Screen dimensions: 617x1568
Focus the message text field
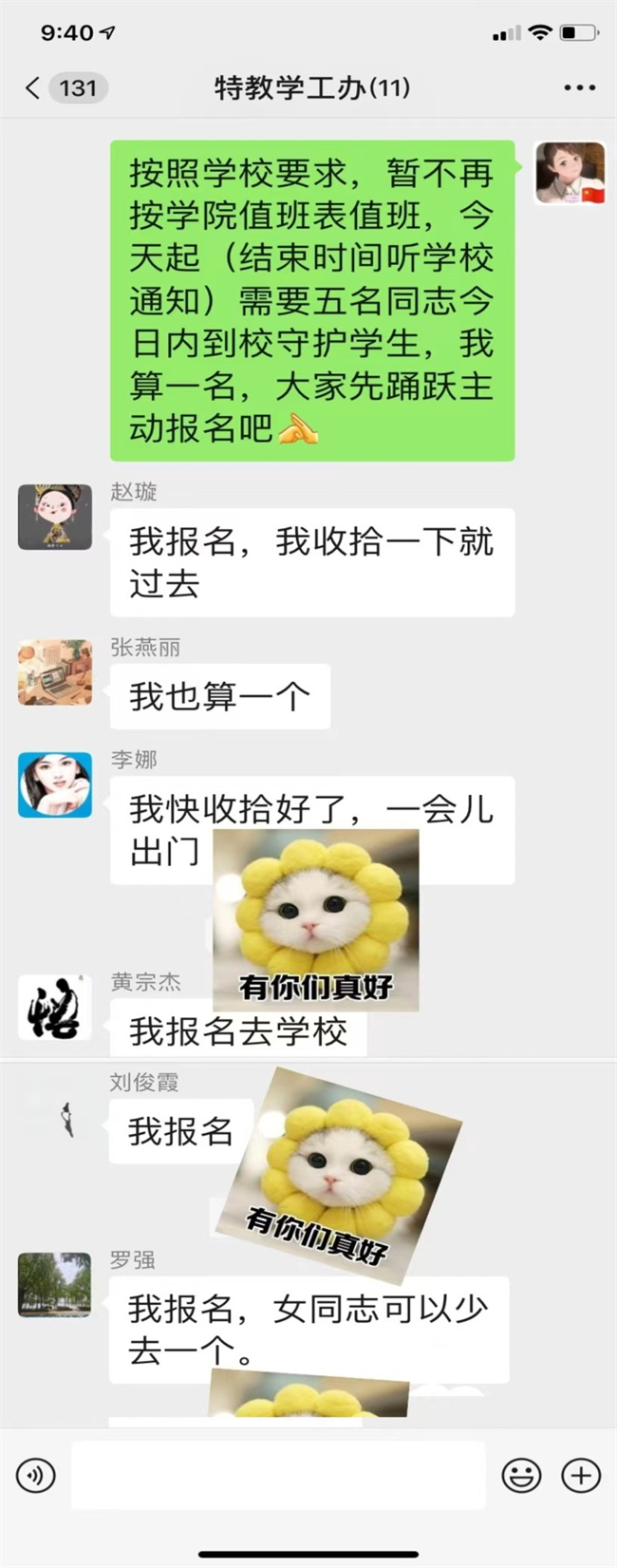[278, 1475]
